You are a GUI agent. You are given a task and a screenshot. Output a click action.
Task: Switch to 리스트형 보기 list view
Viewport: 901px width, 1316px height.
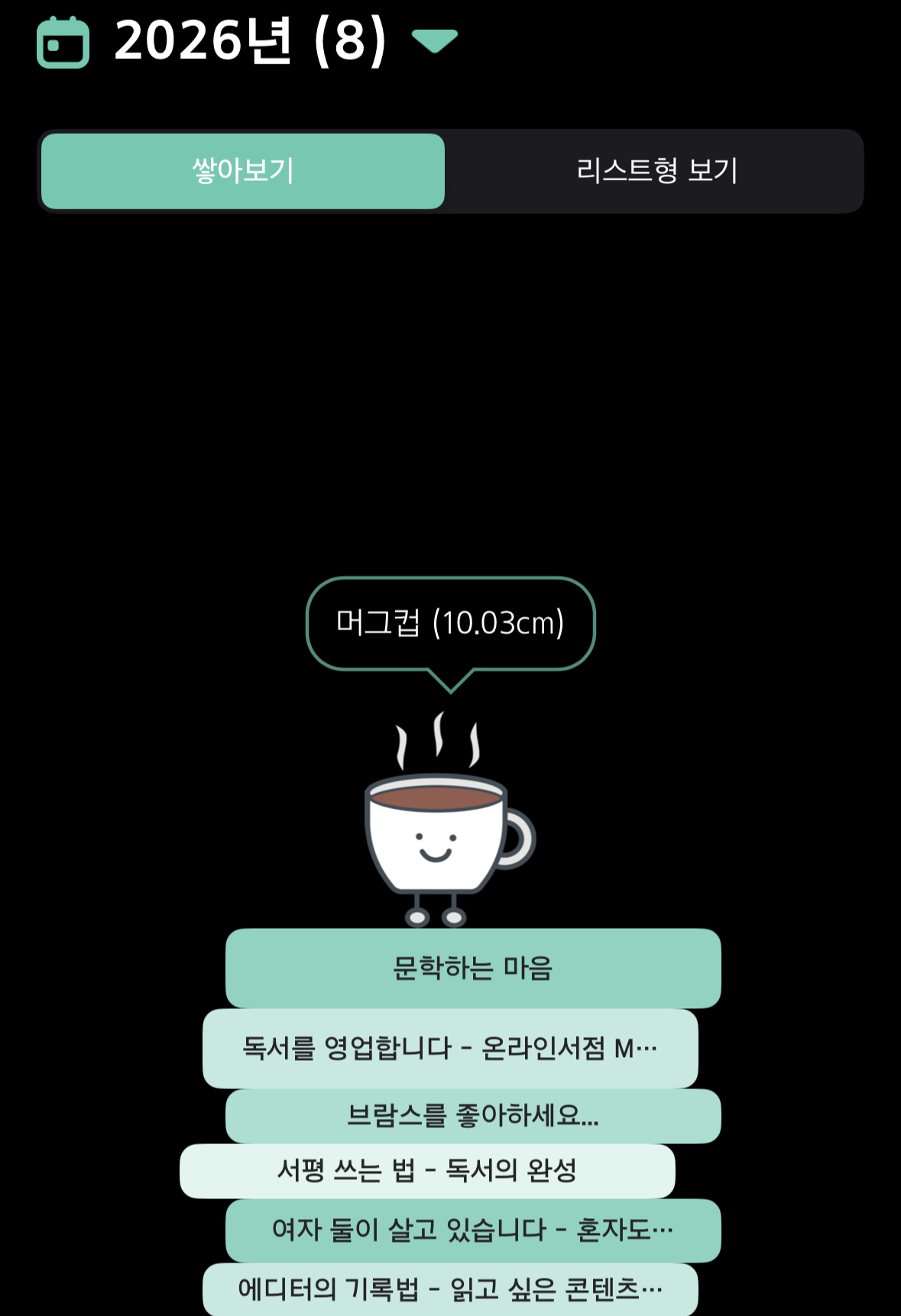[x=656, y=171]
